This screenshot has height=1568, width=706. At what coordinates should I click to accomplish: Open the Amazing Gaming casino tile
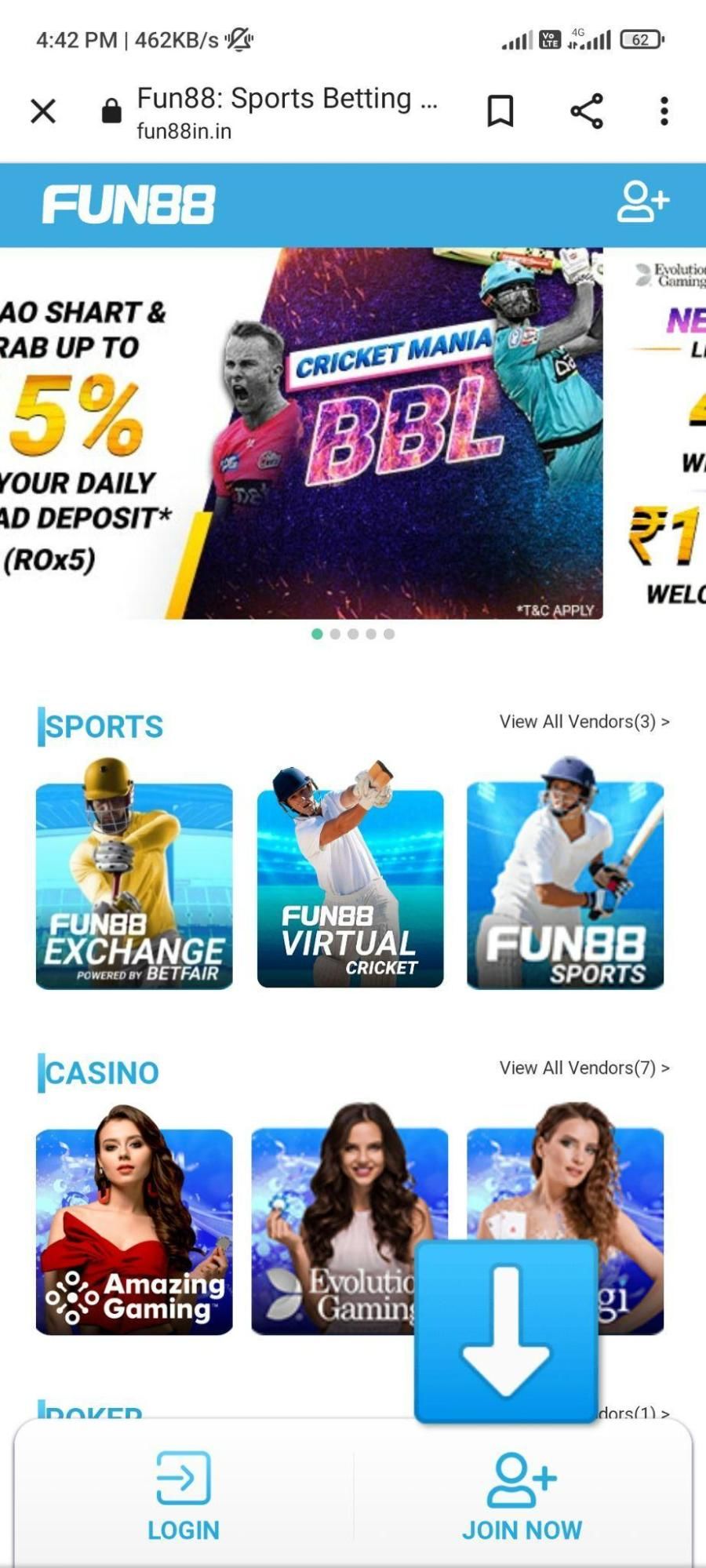click(x=134, y=1231)
